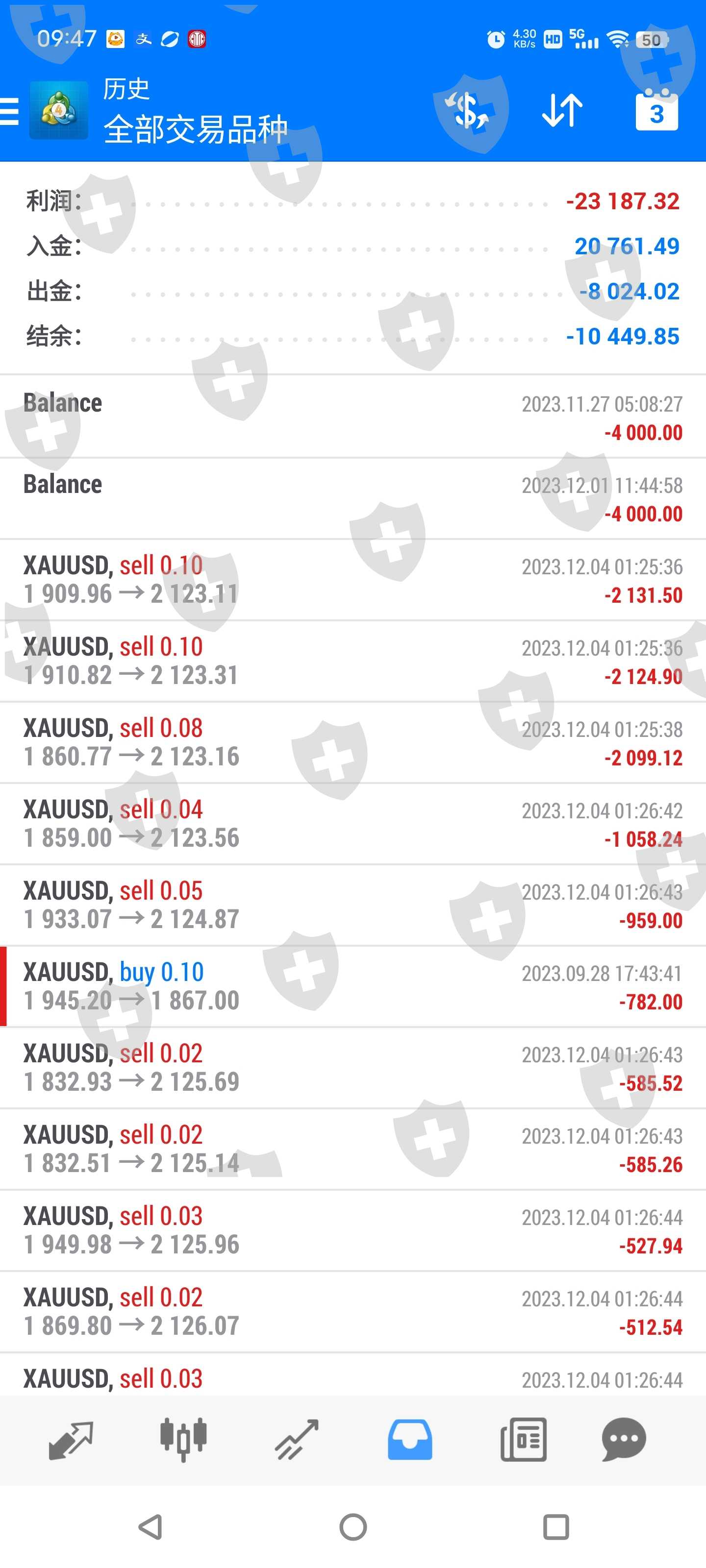This screenshot has width=706, height=1568.
Task: Switch to the Quotes tab
Action: pos(70,1440)
